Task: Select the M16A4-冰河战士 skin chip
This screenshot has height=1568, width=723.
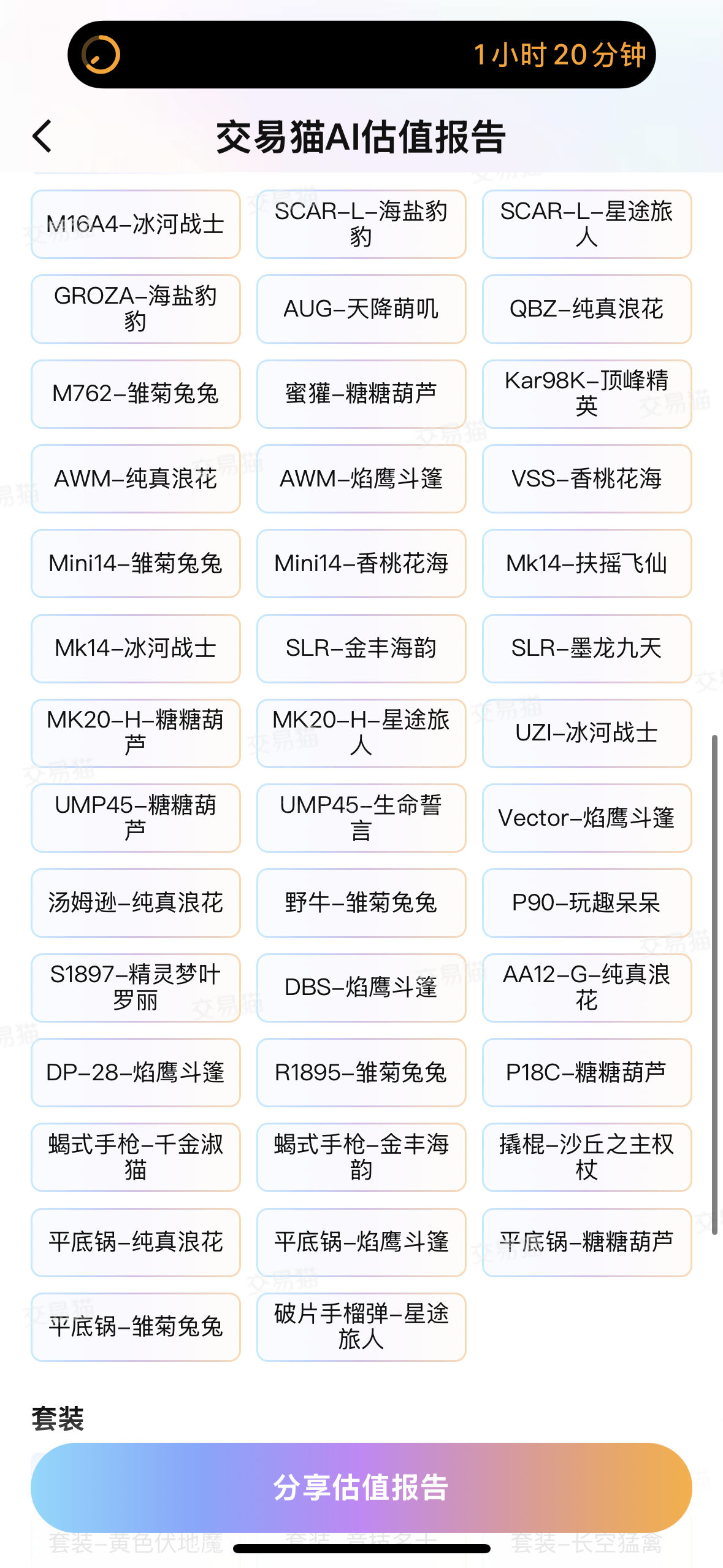Action: 136,224
